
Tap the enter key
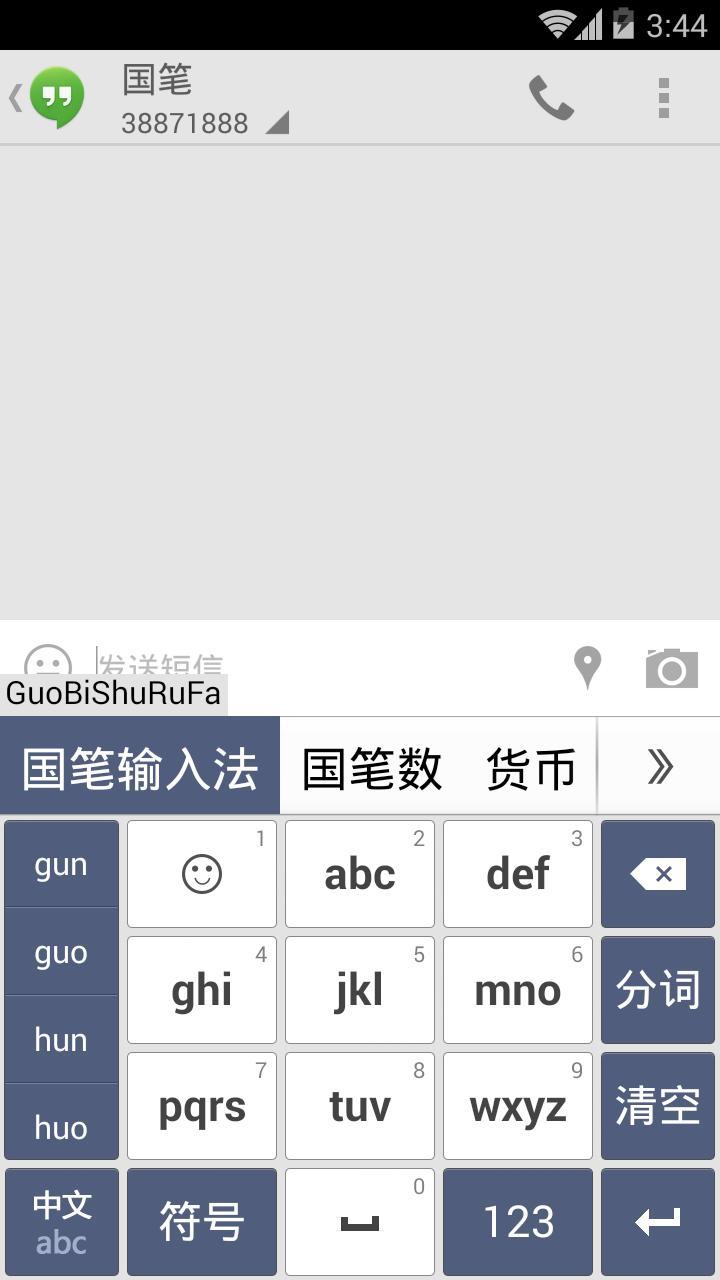(x=657, y=1222)
